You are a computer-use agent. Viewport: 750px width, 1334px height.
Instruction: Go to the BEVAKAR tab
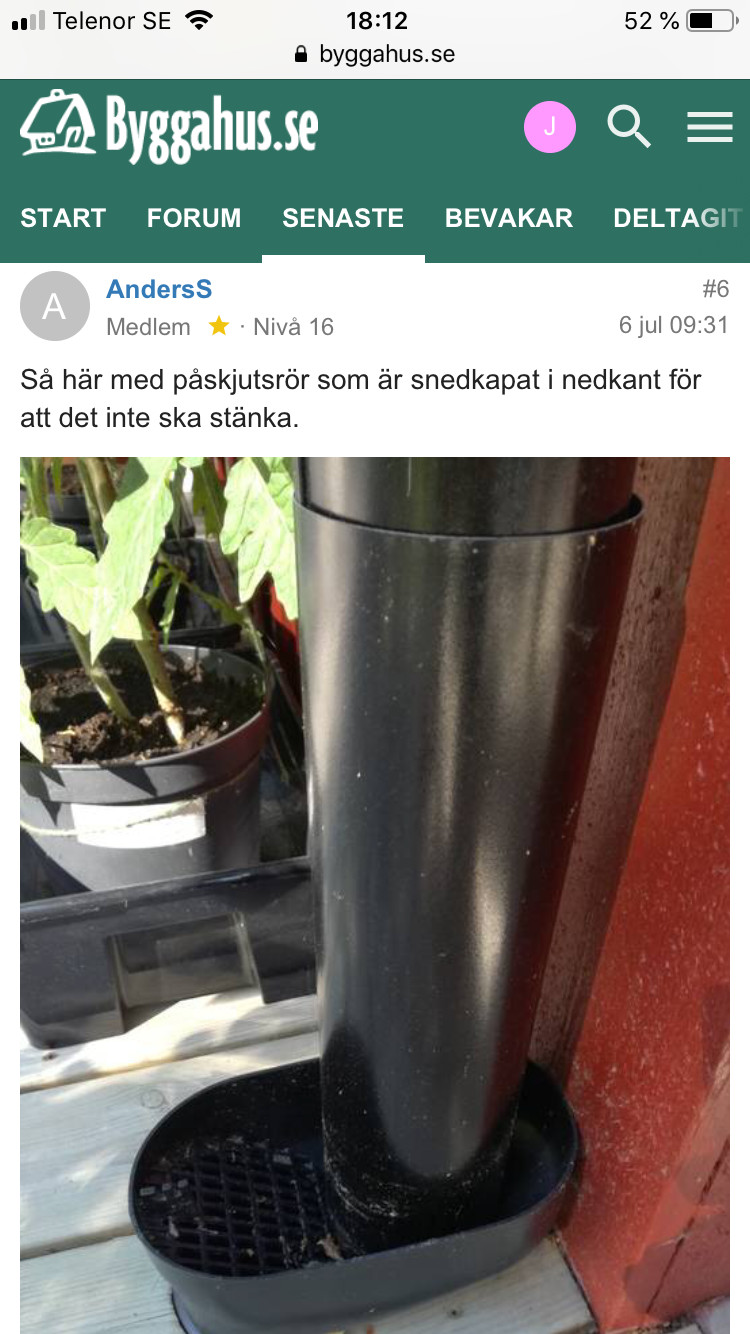pos(509,218)
